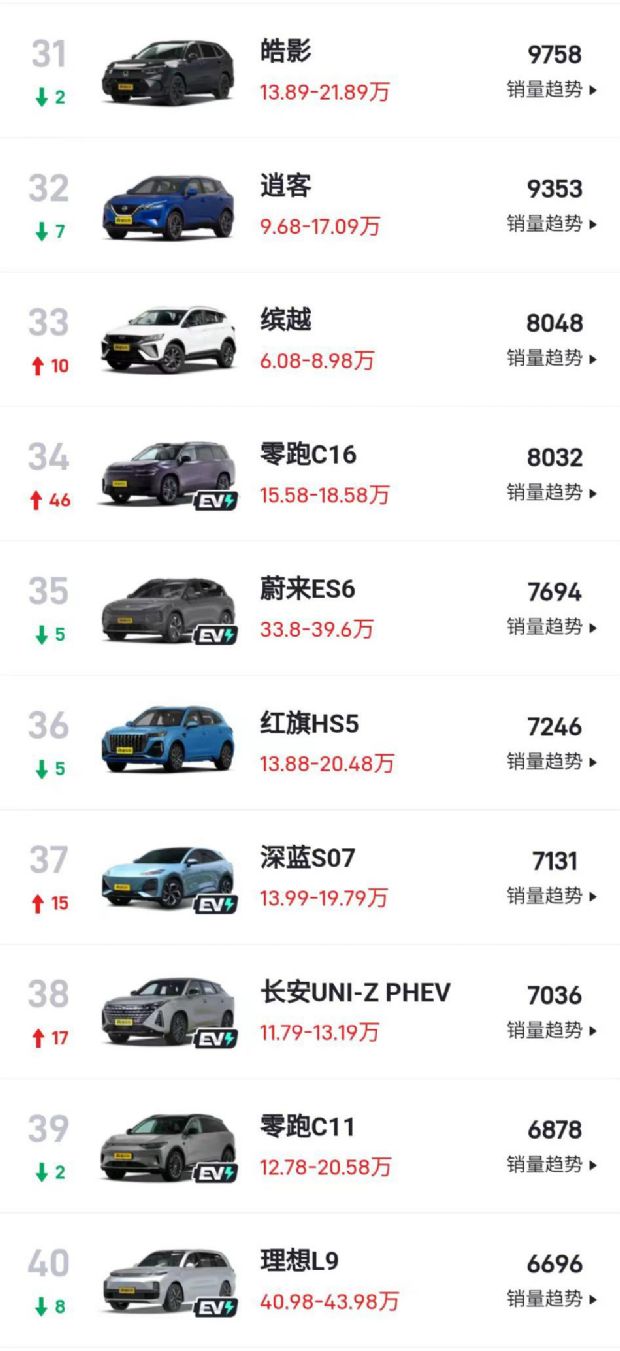View the 销量趋势 link for 理想L9
This screenshot has width=620, height=1351.
(x=551, y=1298)
